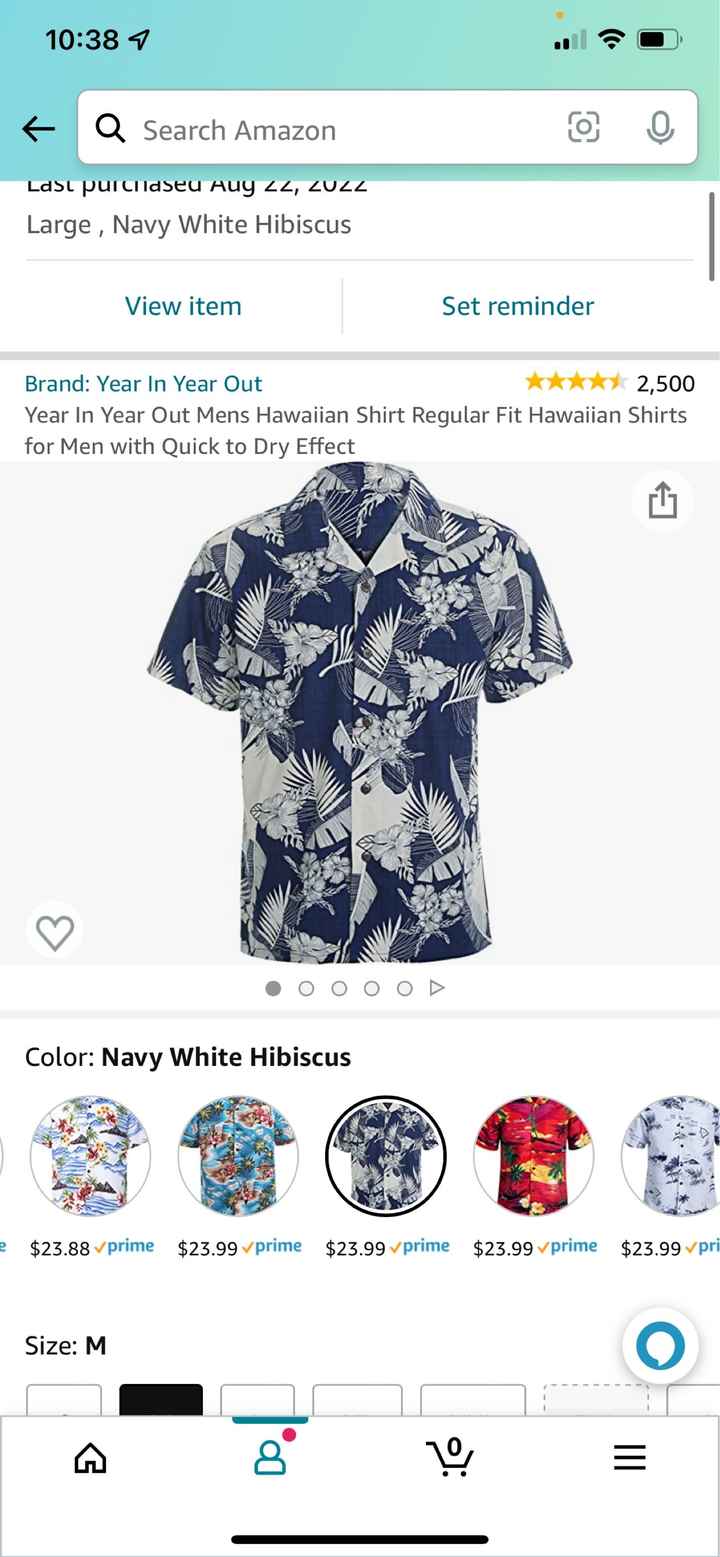Choose the red sunset shirt color variant
The height and width of the screenshot is (1557, 720).
tap(533, 1155)
